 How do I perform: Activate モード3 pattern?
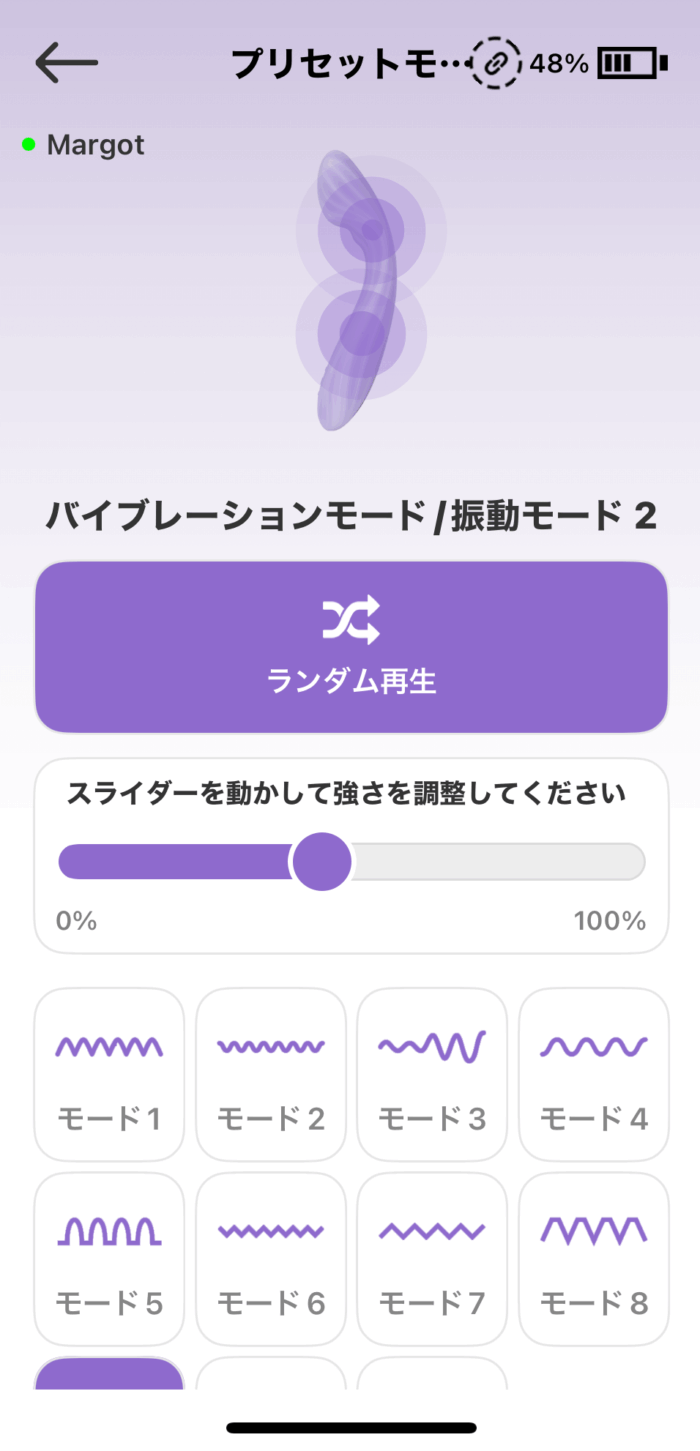tap(432, 1075)
